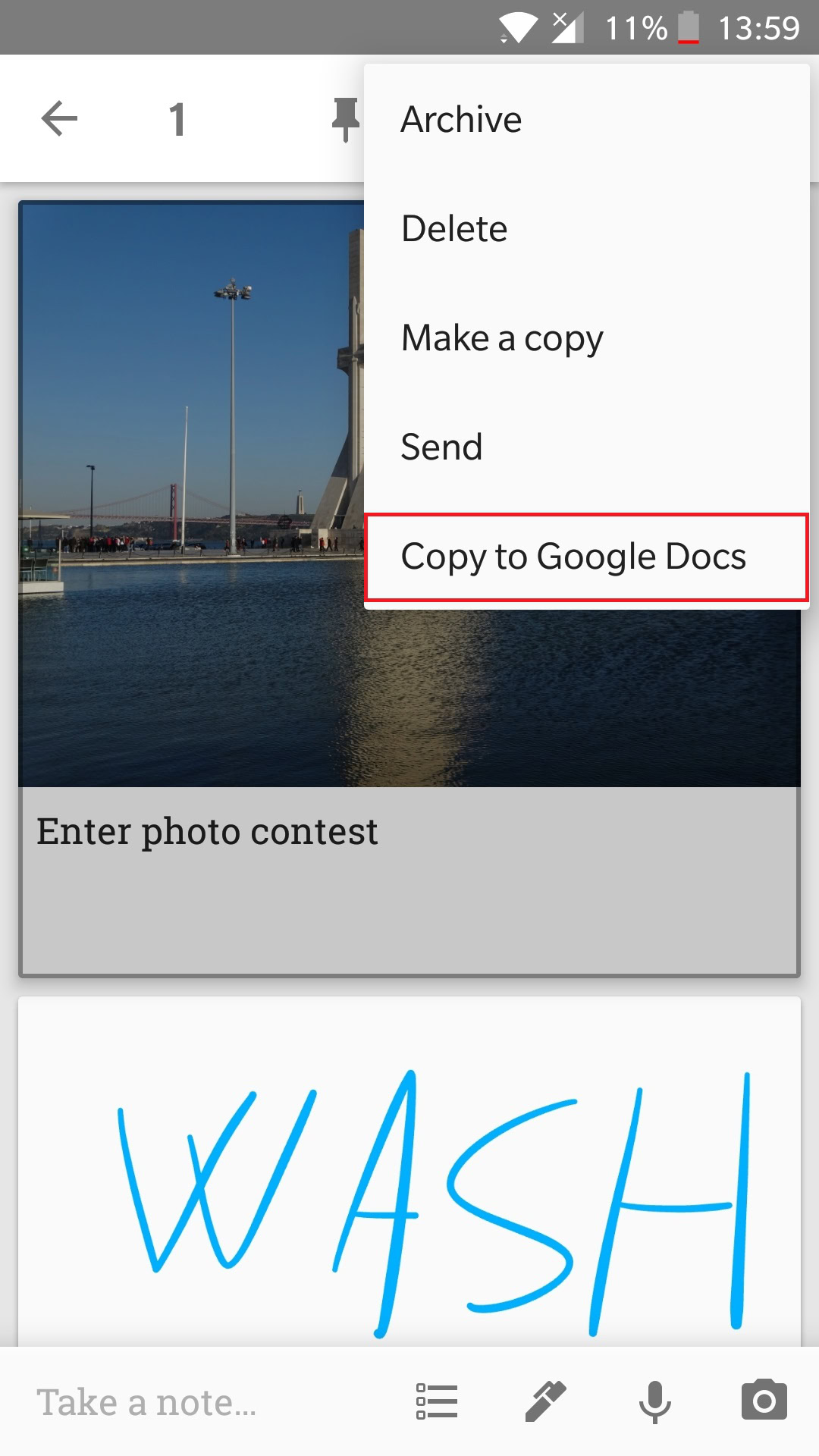This screenshot has height=1456, width=819.
Task: Select Send from the menu
Action: 441,447
